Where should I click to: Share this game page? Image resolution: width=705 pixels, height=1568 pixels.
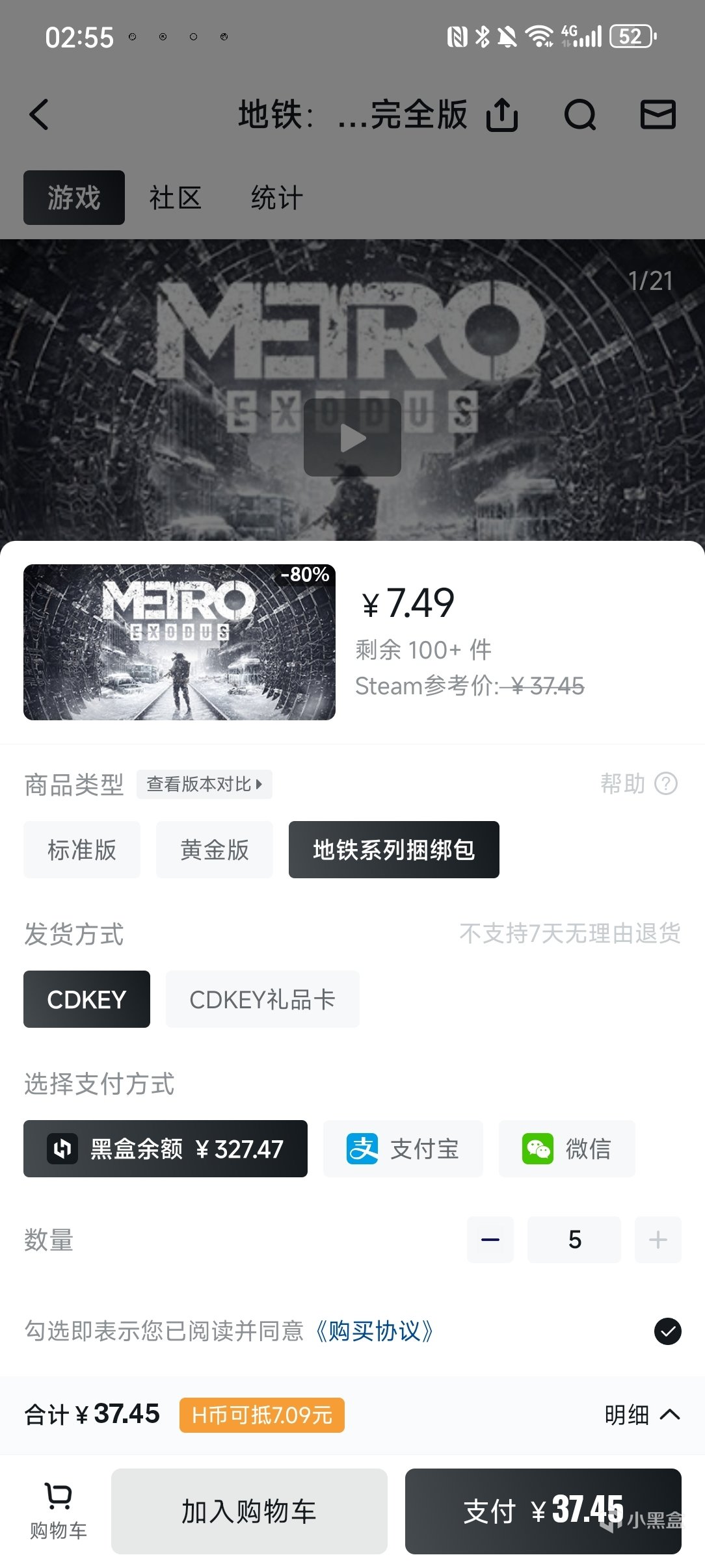click(x=502, y=115)
